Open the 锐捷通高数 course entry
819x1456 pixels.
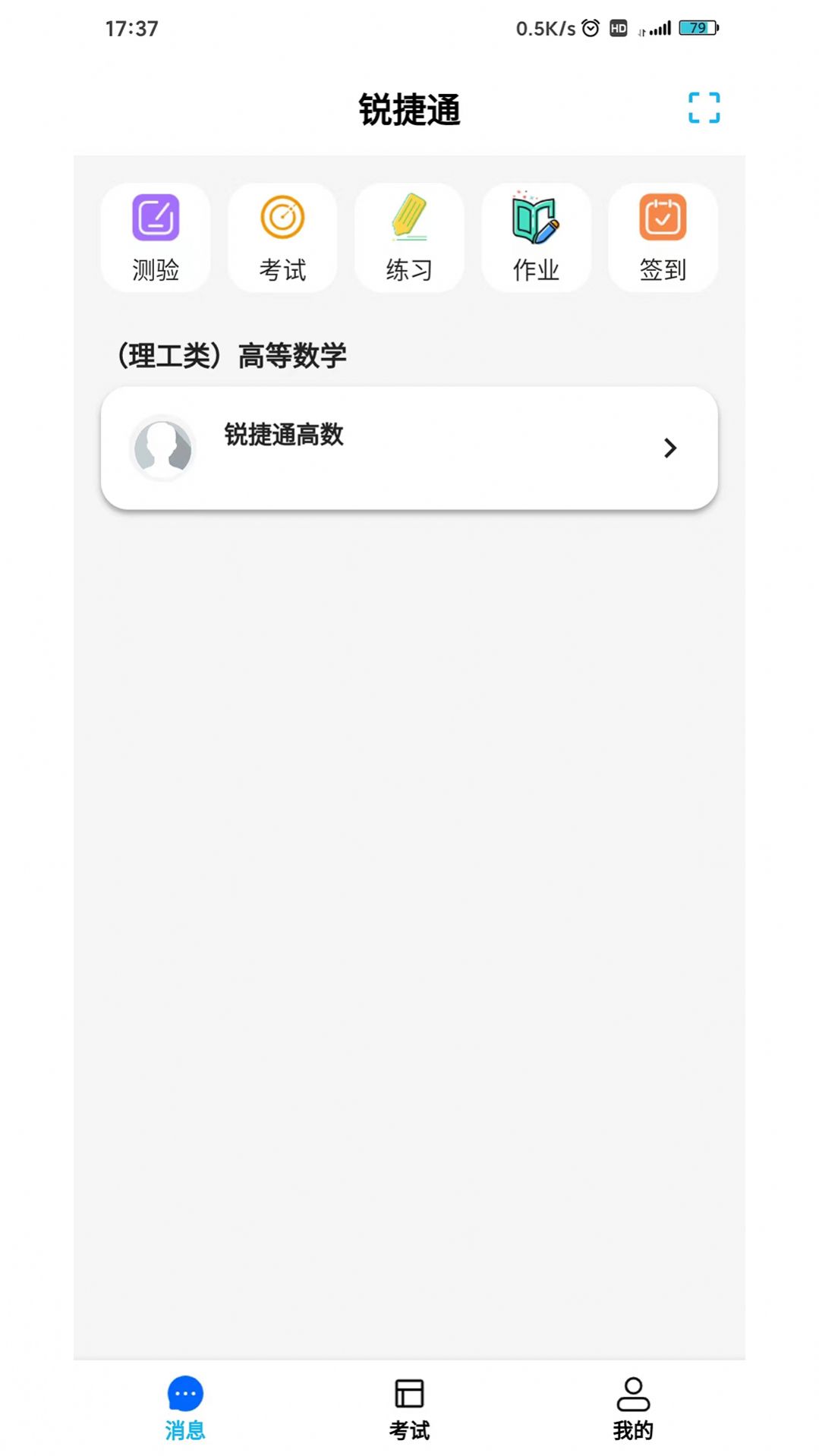tap(408, 448)
